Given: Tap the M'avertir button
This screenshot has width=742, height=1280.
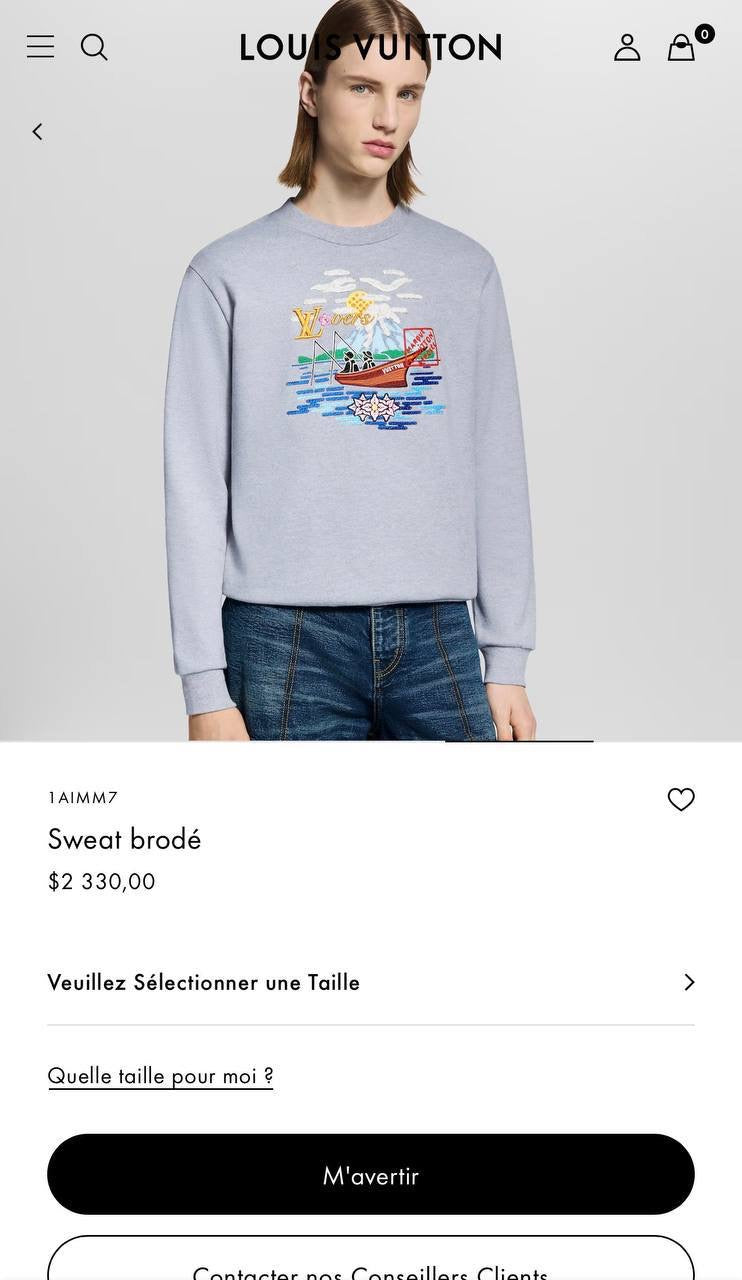Looking at the screenshot, I should (371, 1175).
